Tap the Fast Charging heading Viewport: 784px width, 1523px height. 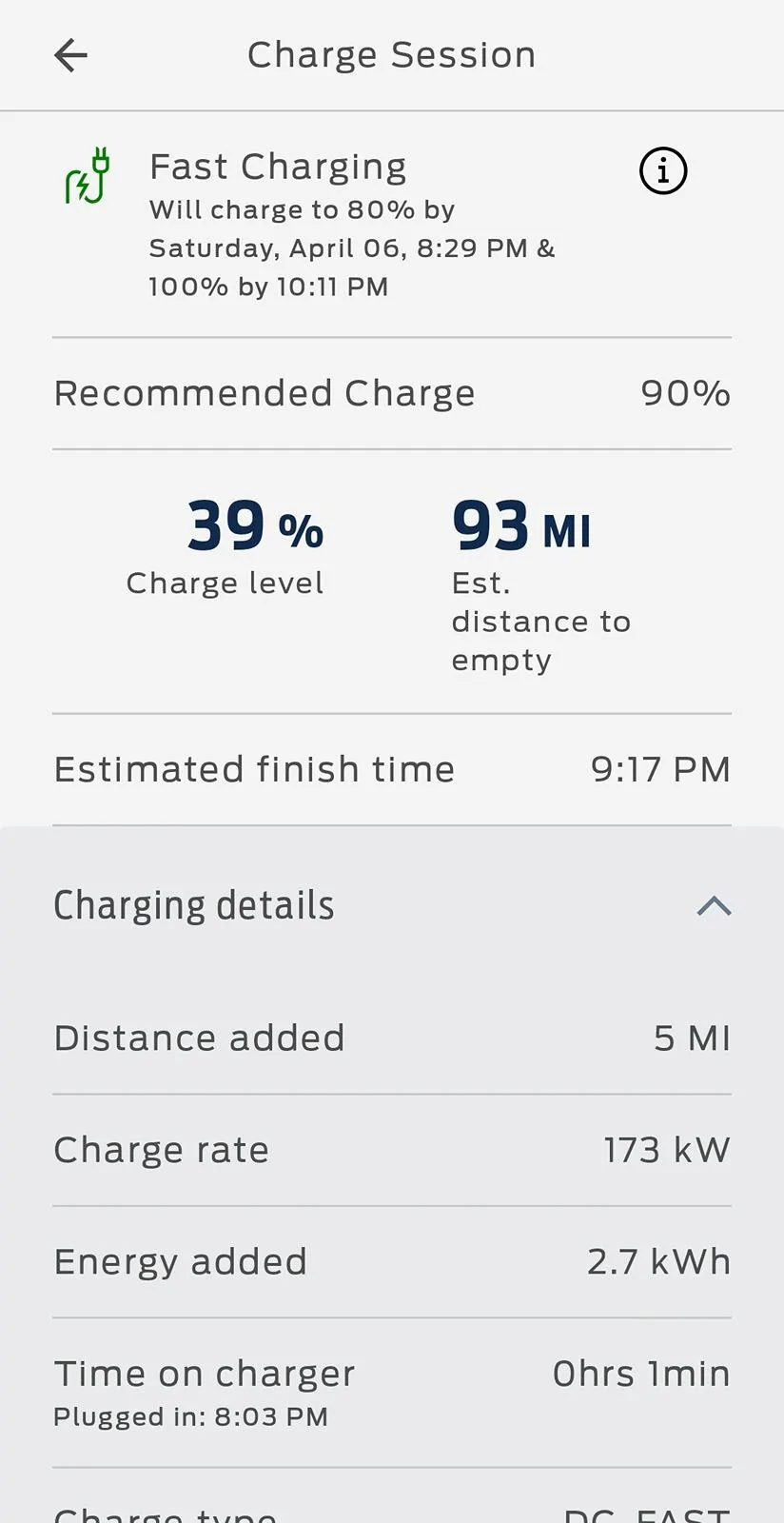(278, 167)
